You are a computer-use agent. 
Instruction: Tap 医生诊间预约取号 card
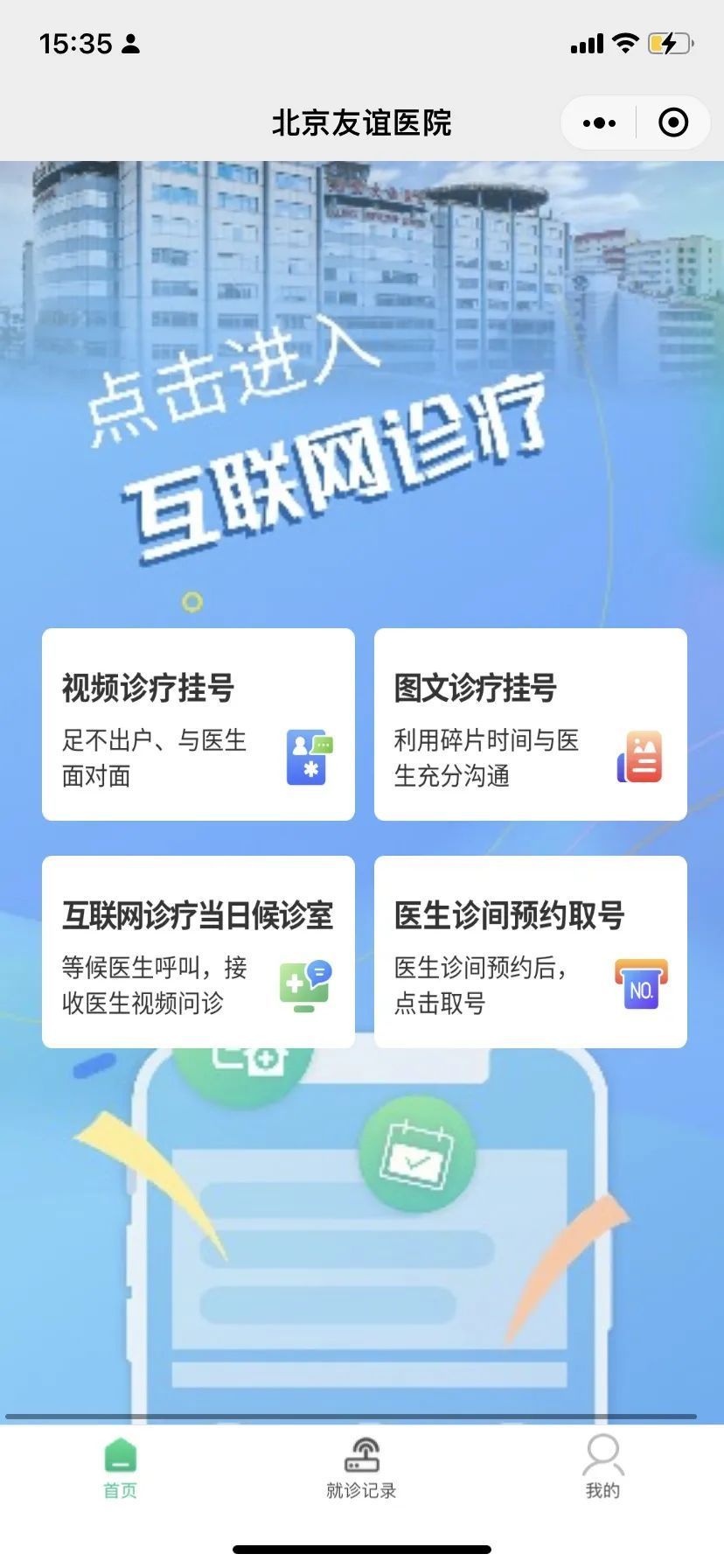(x=531, y=952)
